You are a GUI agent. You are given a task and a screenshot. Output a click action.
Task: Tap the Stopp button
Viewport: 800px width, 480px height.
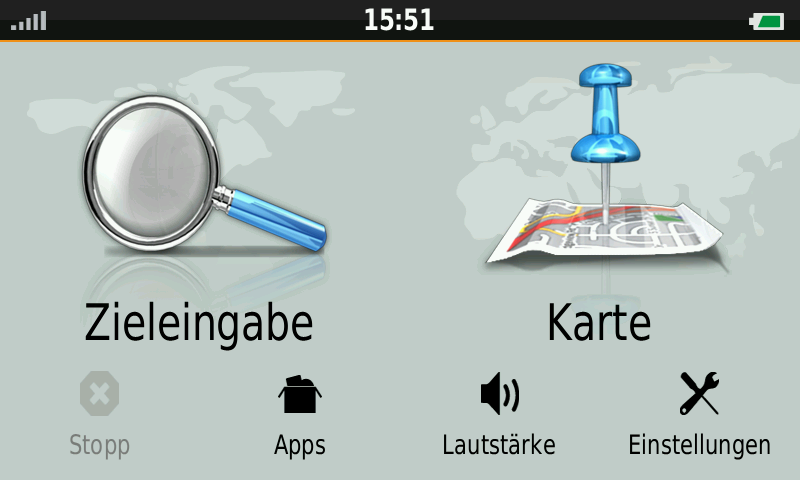pos(99,412)
